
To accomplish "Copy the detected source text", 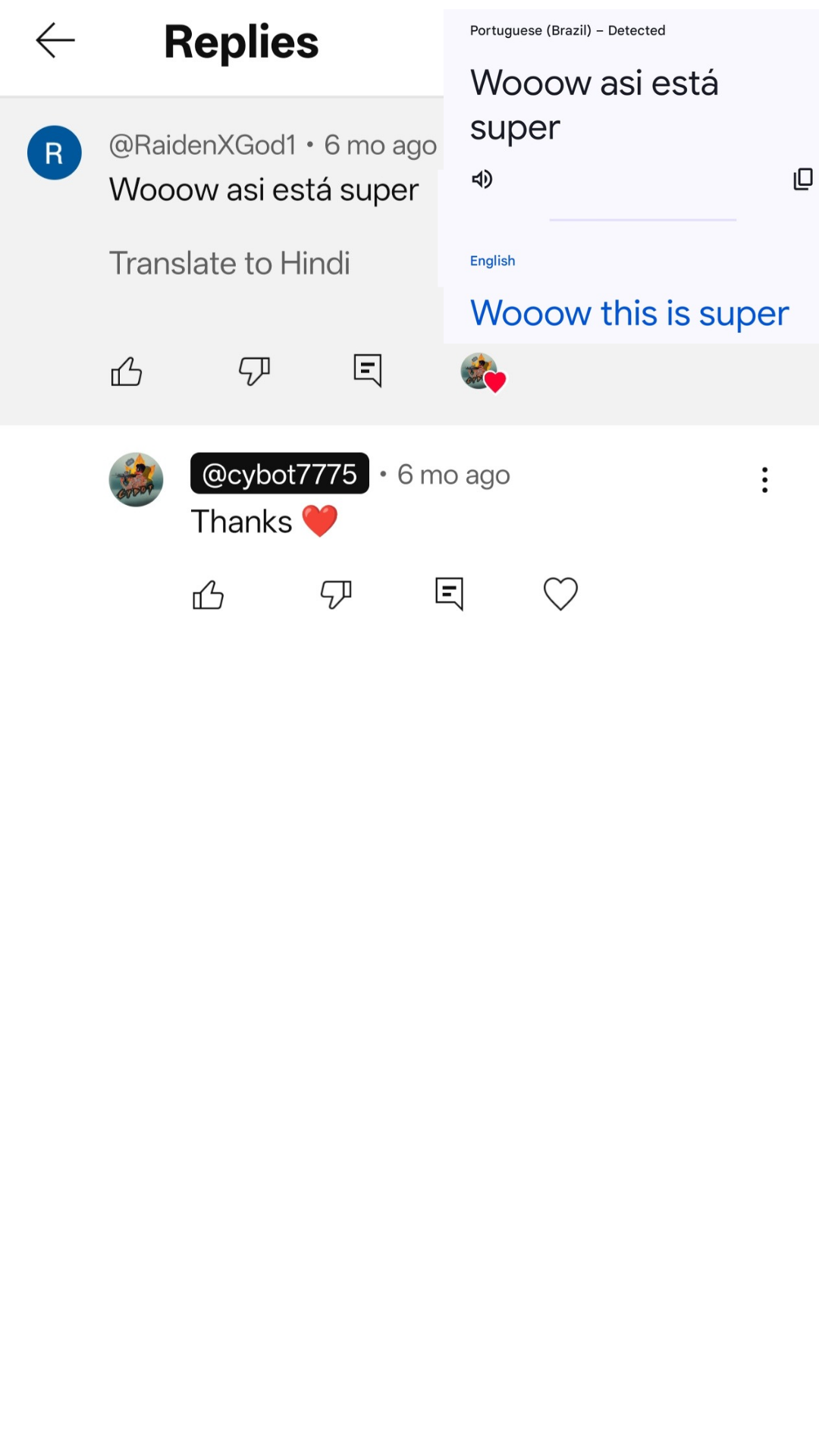I will point(802,179).
